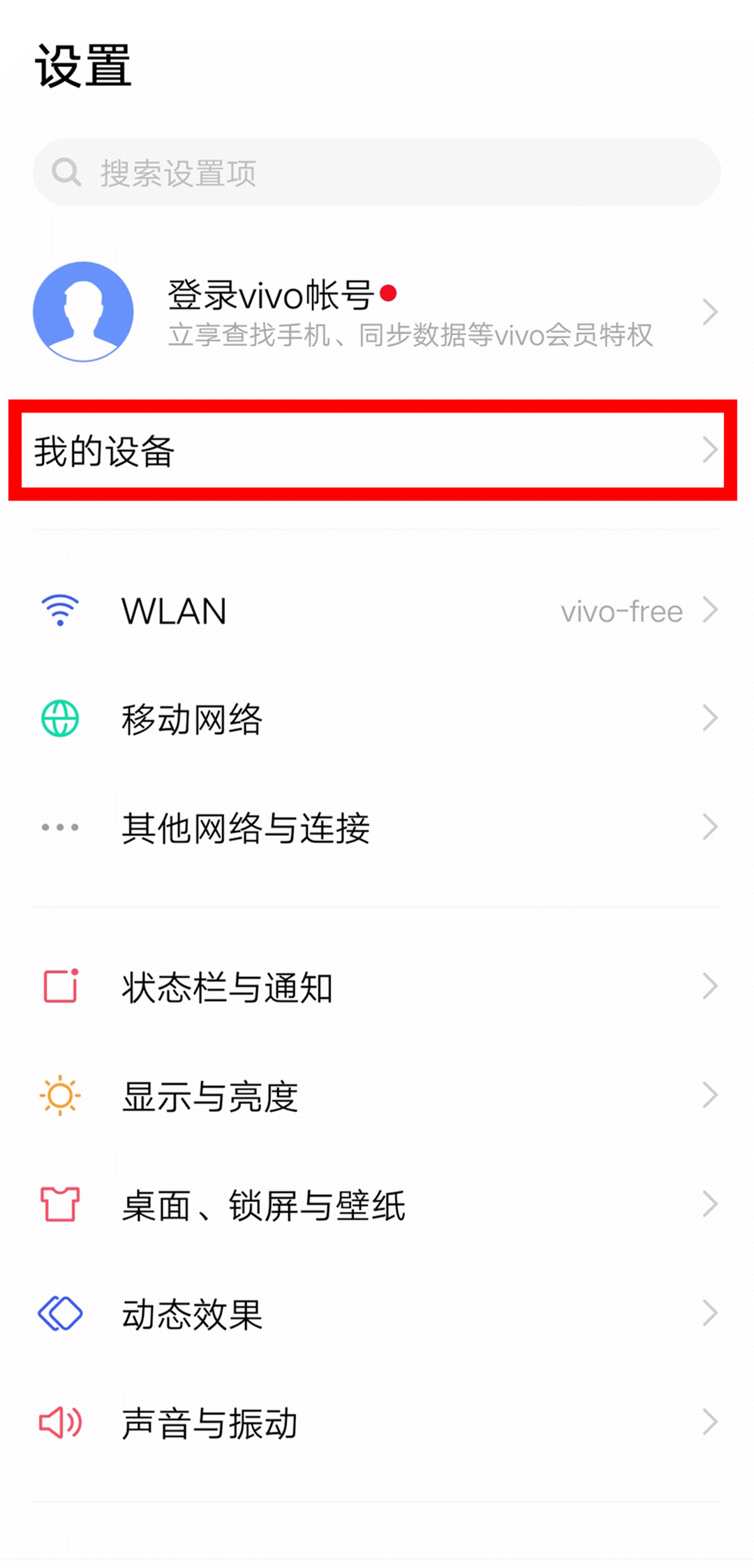Open 登录vivo帐号 sign-in row
Image resolution: width=754 pixels, height=1568 pixels.
click(377, 312)
